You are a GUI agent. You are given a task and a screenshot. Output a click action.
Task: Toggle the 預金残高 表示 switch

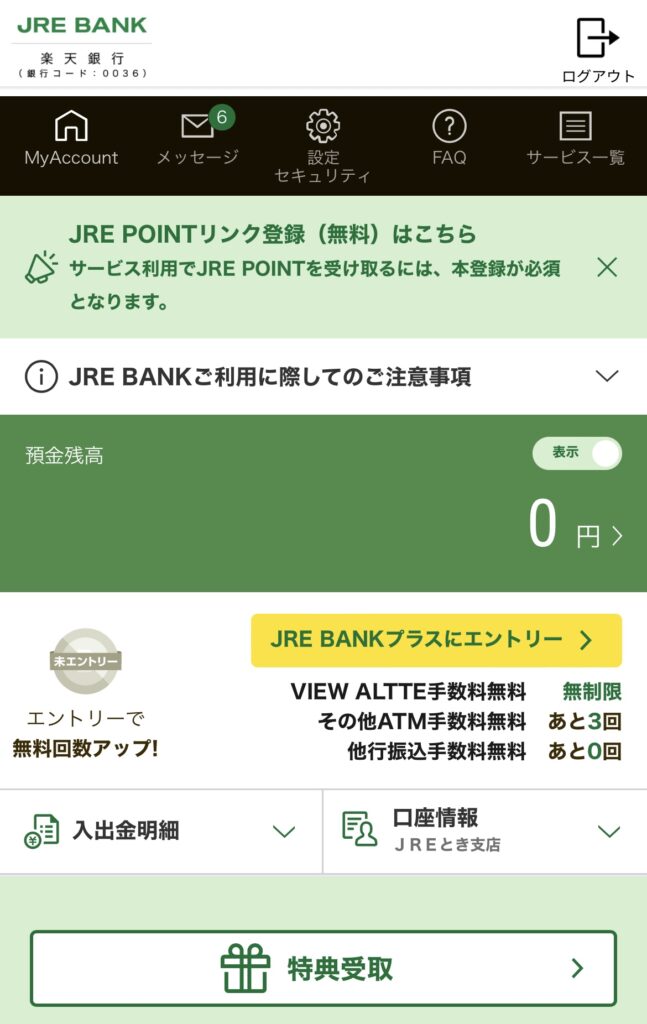[x=577, y=453]
